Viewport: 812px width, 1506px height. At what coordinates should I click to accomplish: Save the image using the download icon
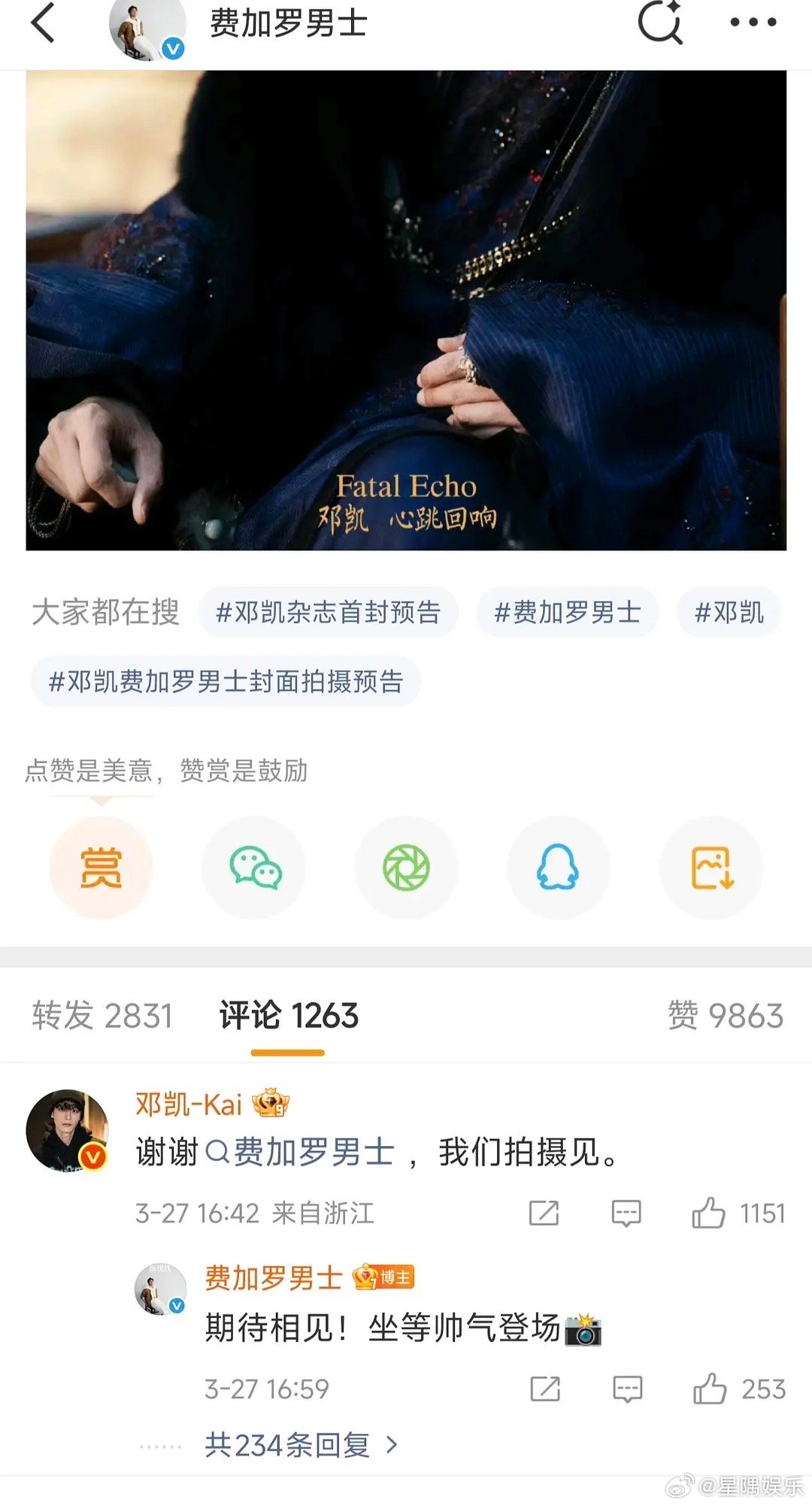(710, 868)
